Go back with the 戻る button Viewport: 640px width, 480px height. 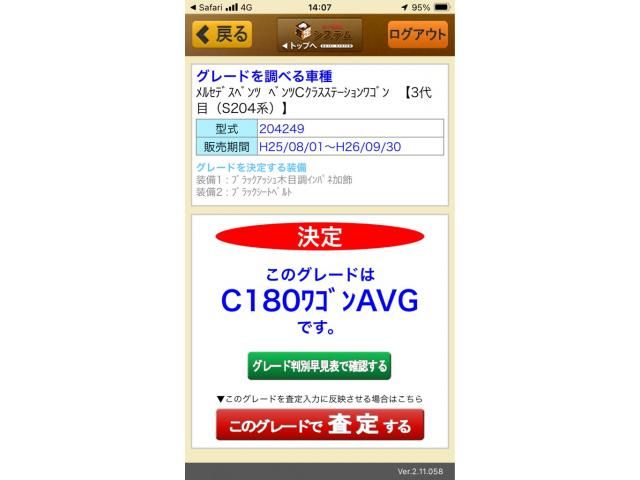[x=222, y=34]
